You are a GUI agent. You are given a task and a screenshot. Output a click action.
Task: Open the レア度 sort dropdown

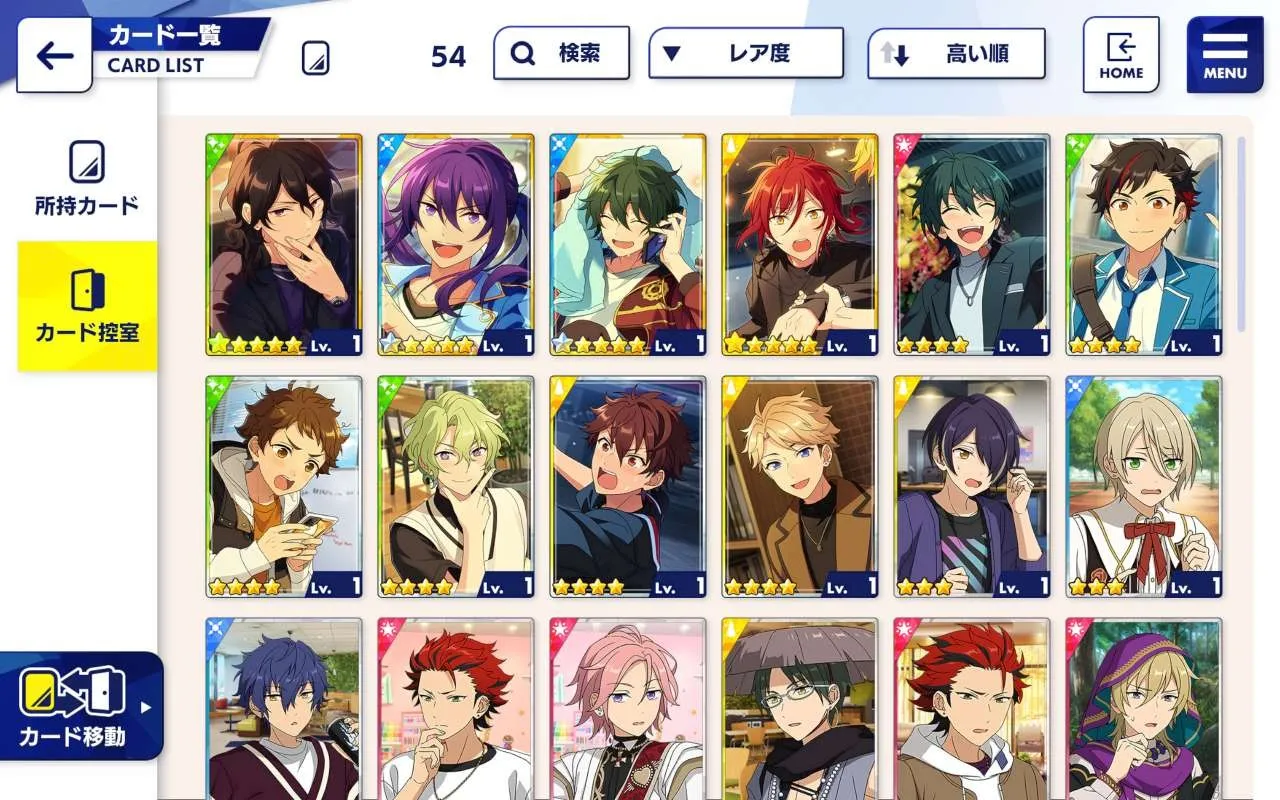(746, 53)
